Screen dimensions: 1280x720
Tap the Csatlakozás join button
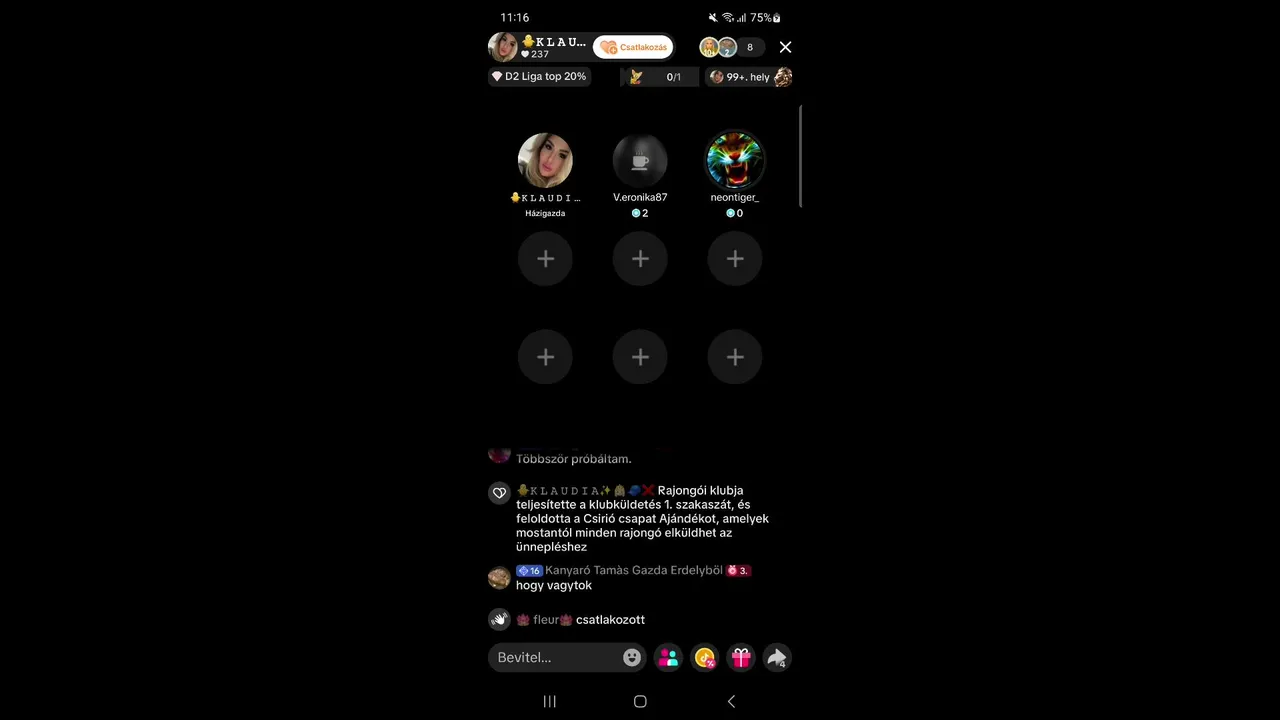click(x=633, y=47)
